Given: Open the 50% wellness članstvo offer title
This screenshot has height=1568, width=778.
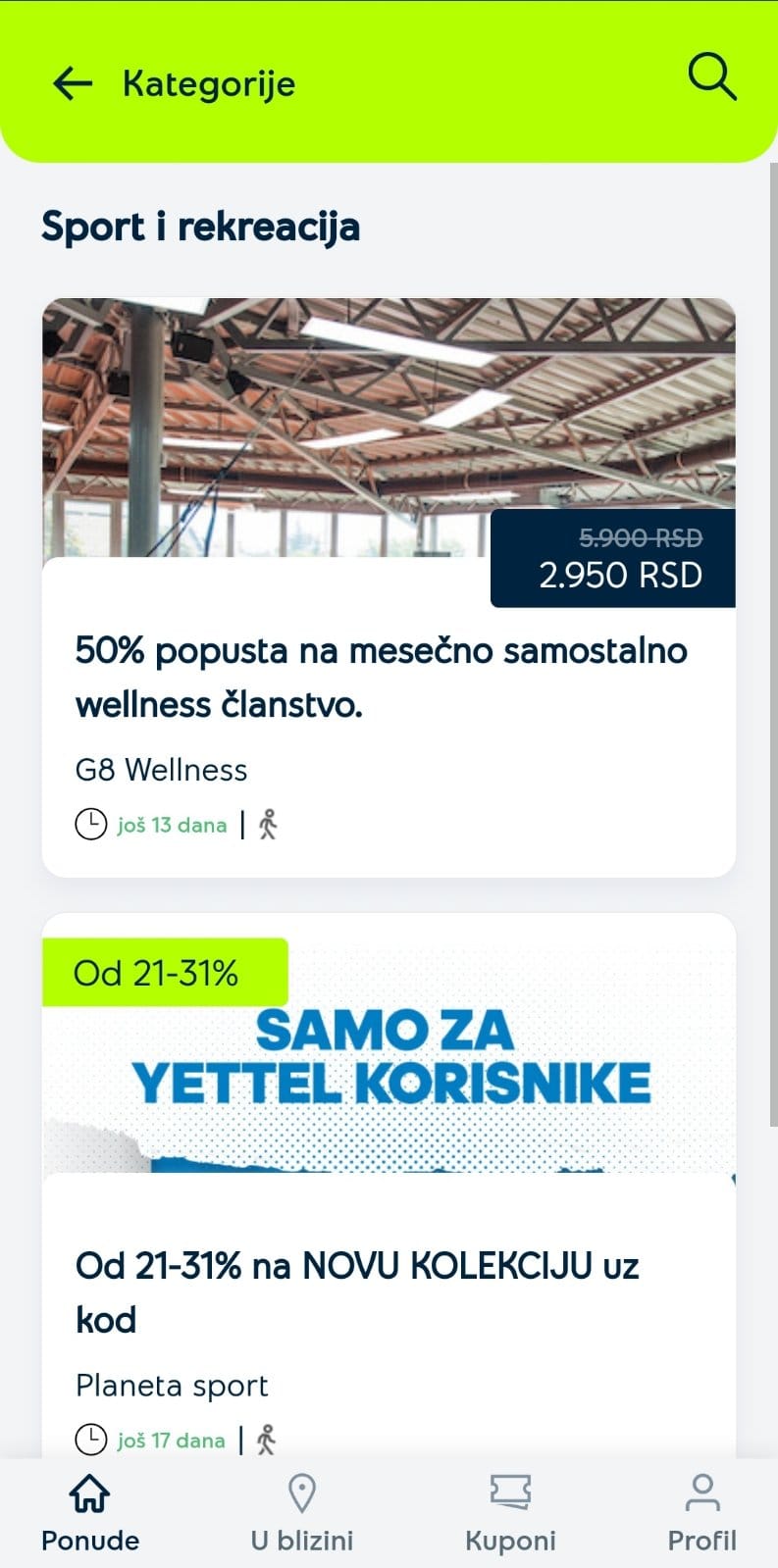Looking at the screenshot, I should [x=382, y=677].
